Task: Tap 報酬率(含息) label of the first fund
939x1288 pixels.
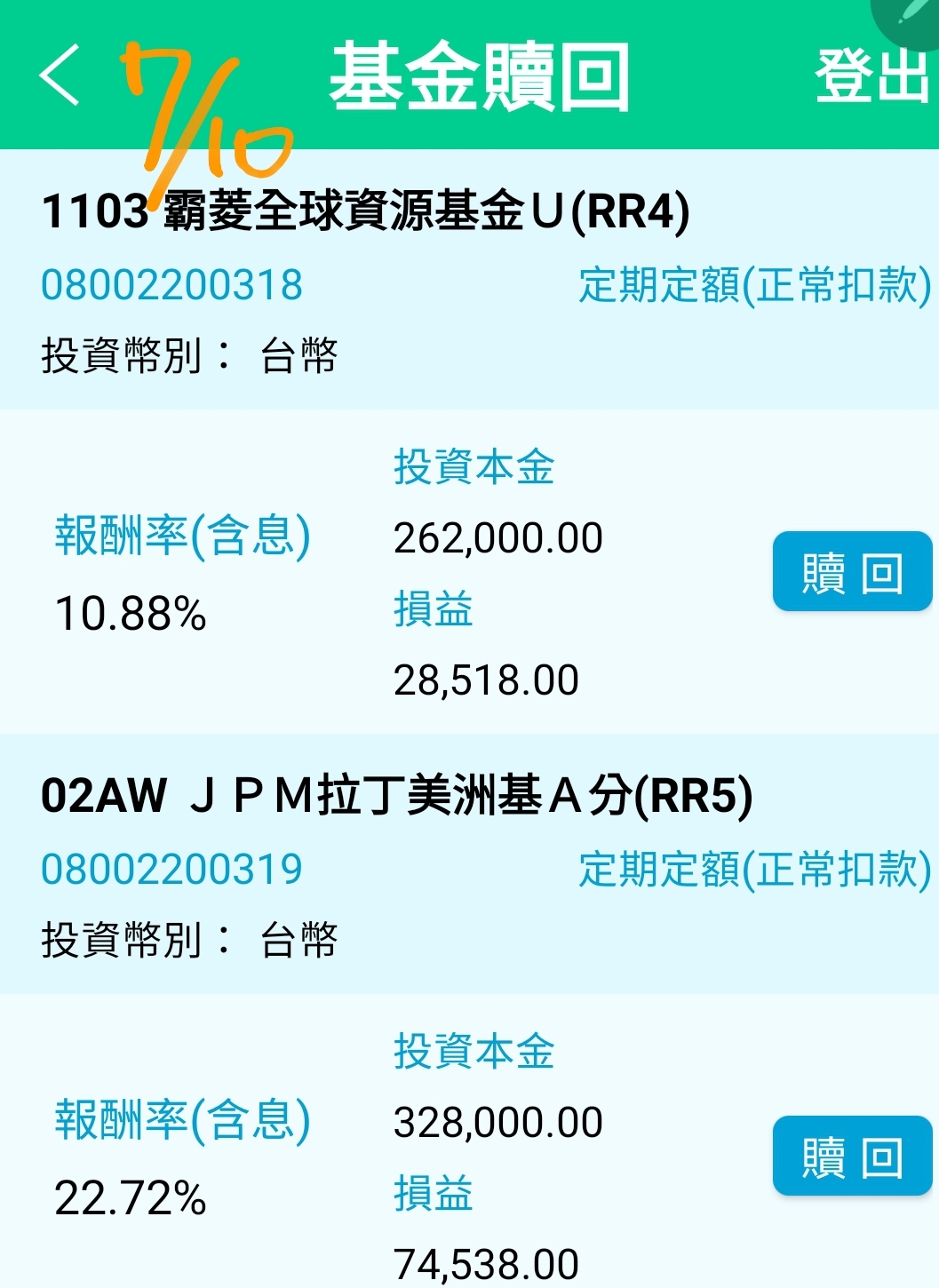Action: 184,535
